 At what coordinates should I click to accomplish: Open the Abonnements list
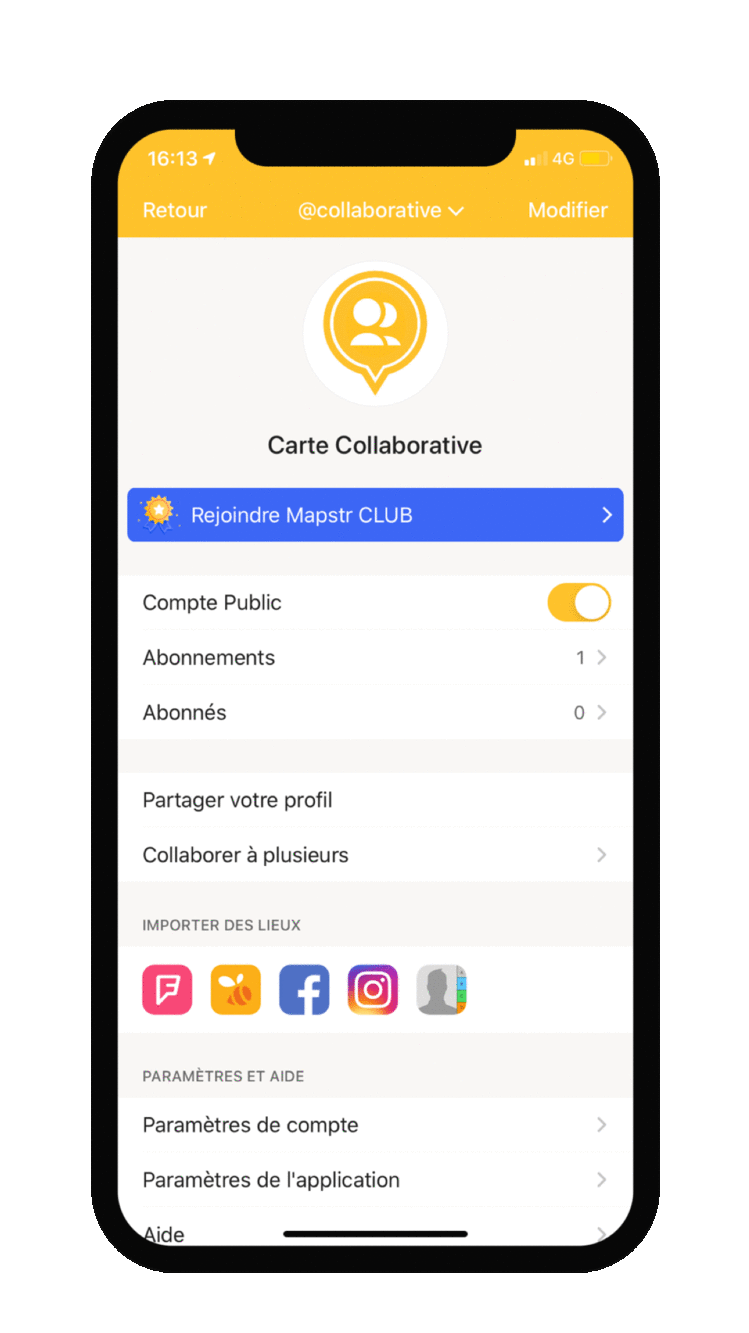(x=375, y=658)
